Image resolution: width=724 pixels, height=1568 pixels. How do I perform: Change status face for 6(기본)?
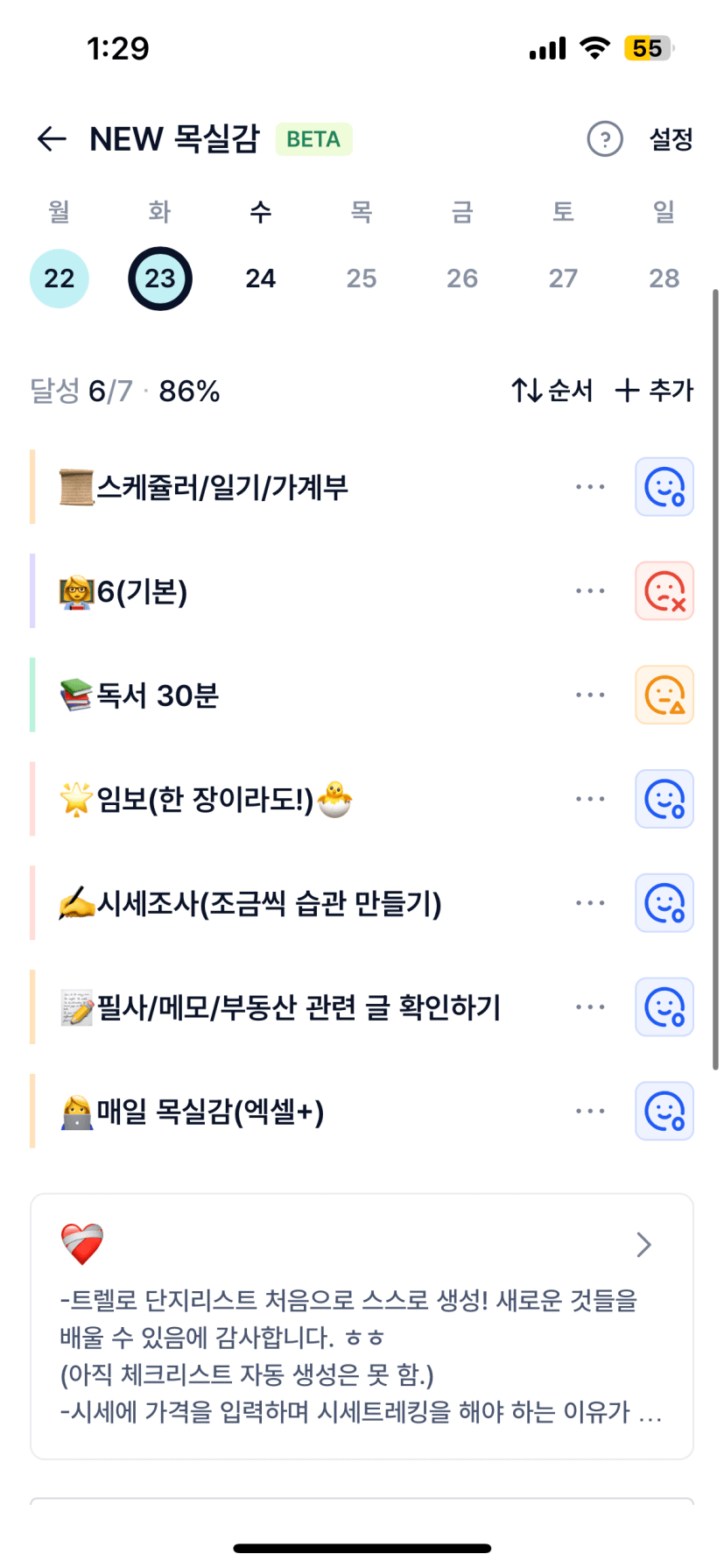(x=664, y=591)
